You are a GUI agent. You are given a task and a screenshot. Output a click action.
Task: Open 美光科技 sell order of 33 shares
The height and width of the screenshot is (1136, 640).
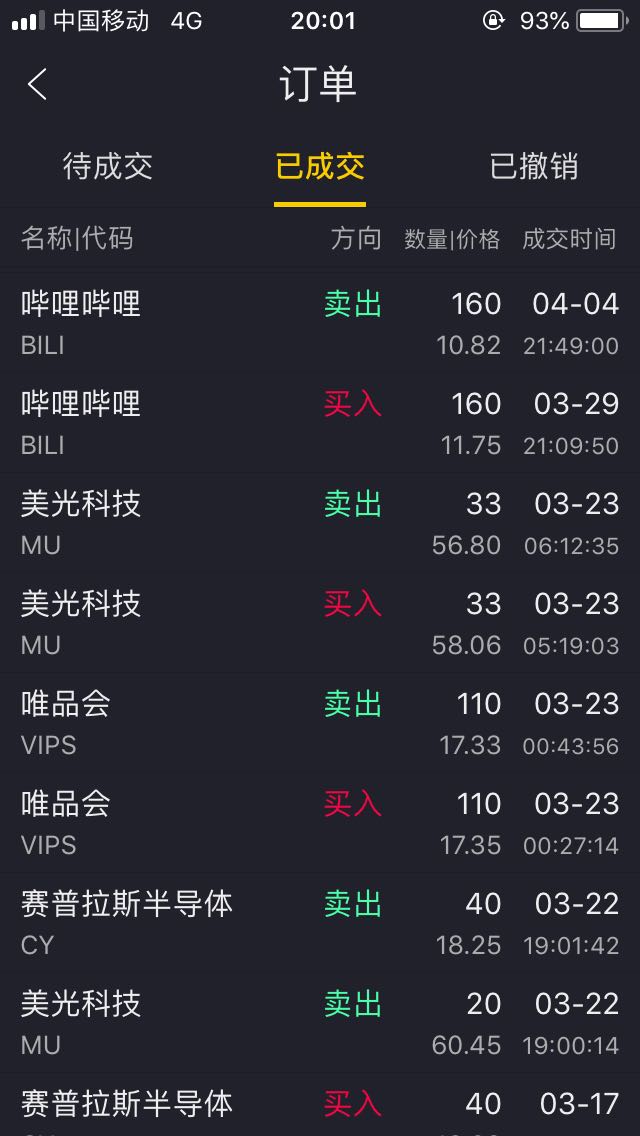coord(320,522)
